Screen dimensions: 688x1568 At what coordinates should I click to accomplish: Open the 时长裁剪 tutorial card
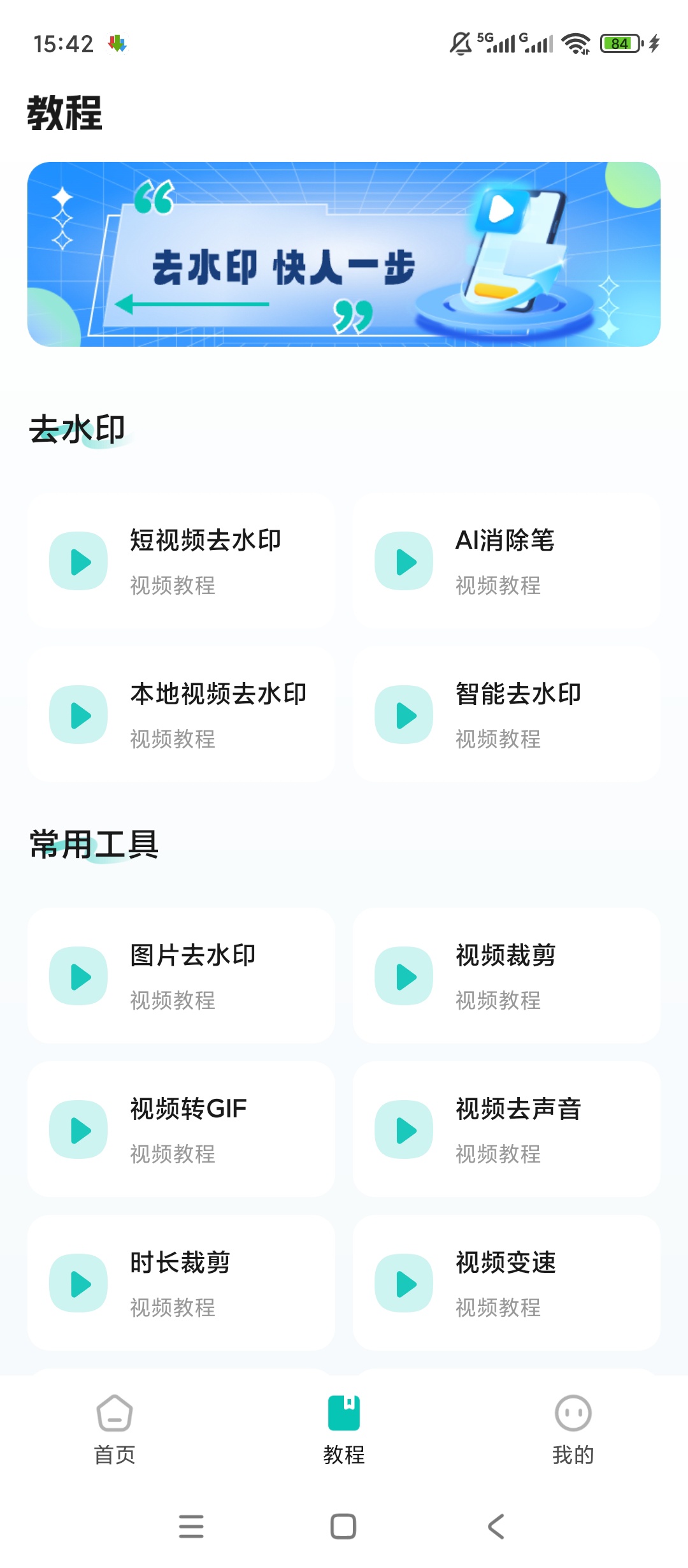click(x=181, y=1283)
